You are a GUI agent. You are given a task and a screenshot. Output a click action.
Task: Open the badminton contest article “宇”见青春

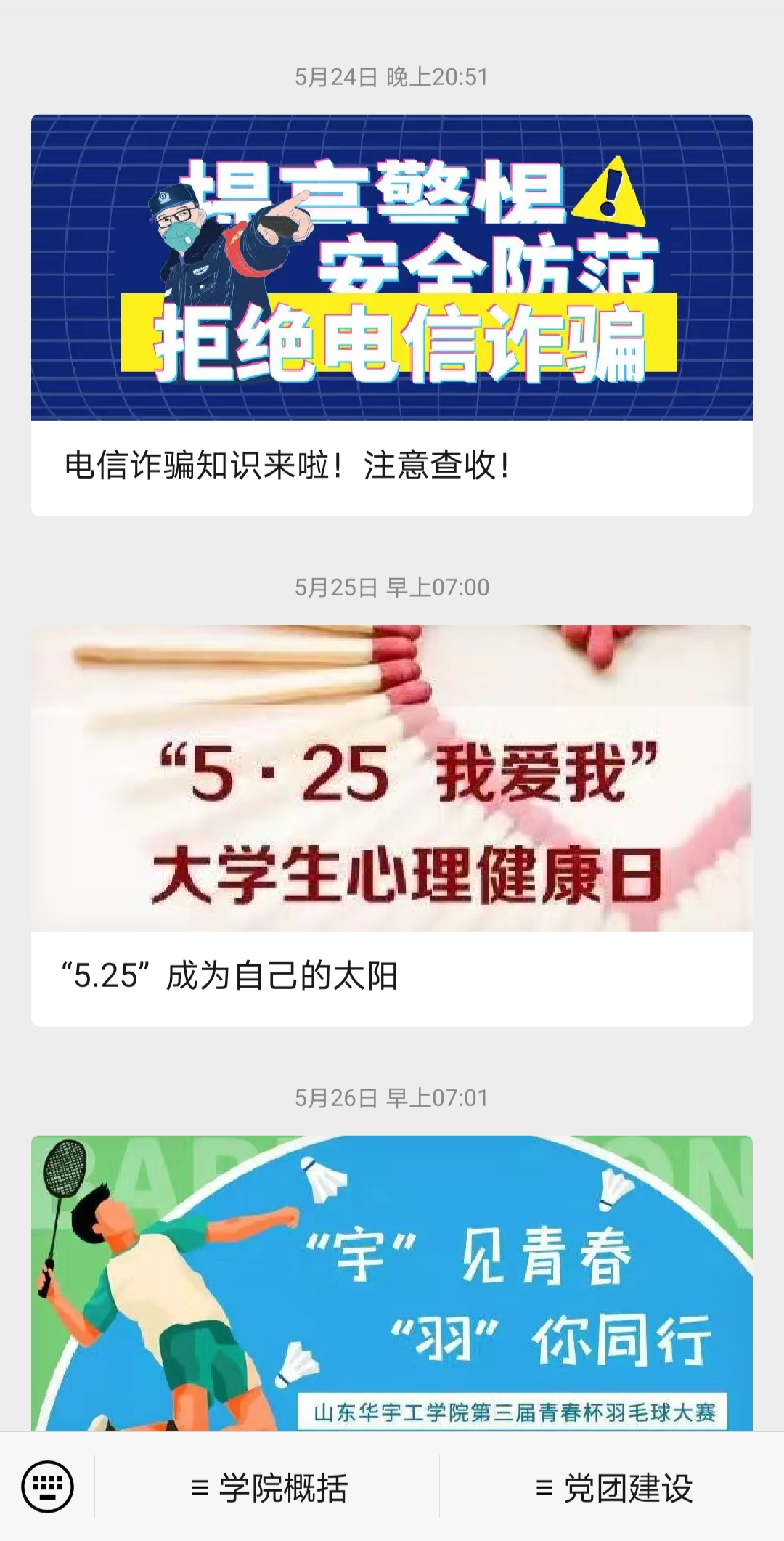[x=392, y=1283]
